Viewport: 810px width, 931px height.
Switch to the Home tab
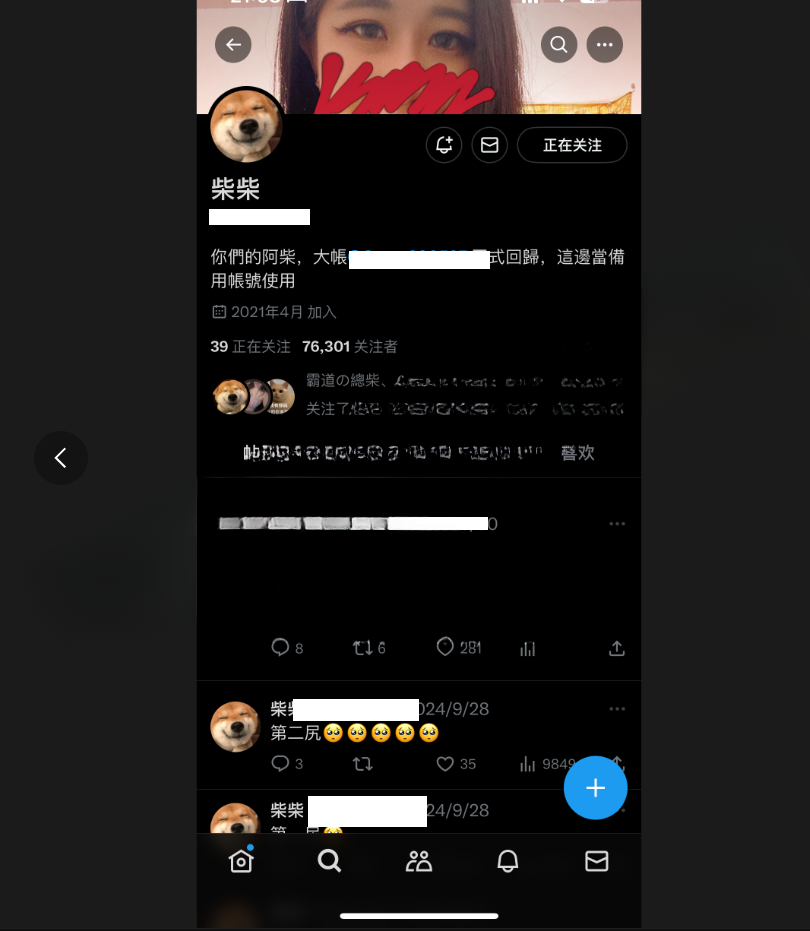coord(241,860)
